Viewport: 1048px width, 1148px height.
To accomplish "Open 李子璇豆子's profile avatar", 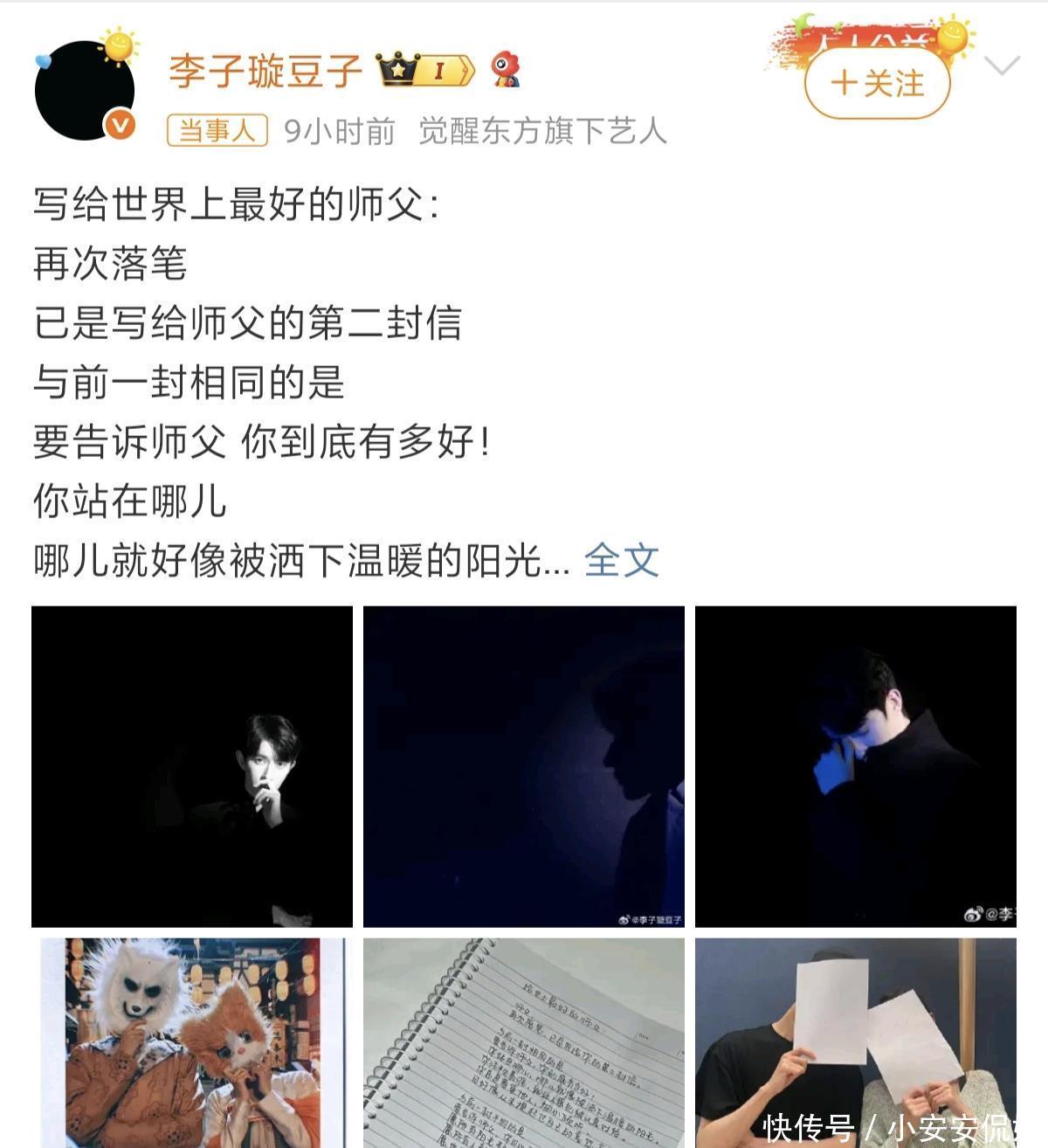I will coord(85,90).
